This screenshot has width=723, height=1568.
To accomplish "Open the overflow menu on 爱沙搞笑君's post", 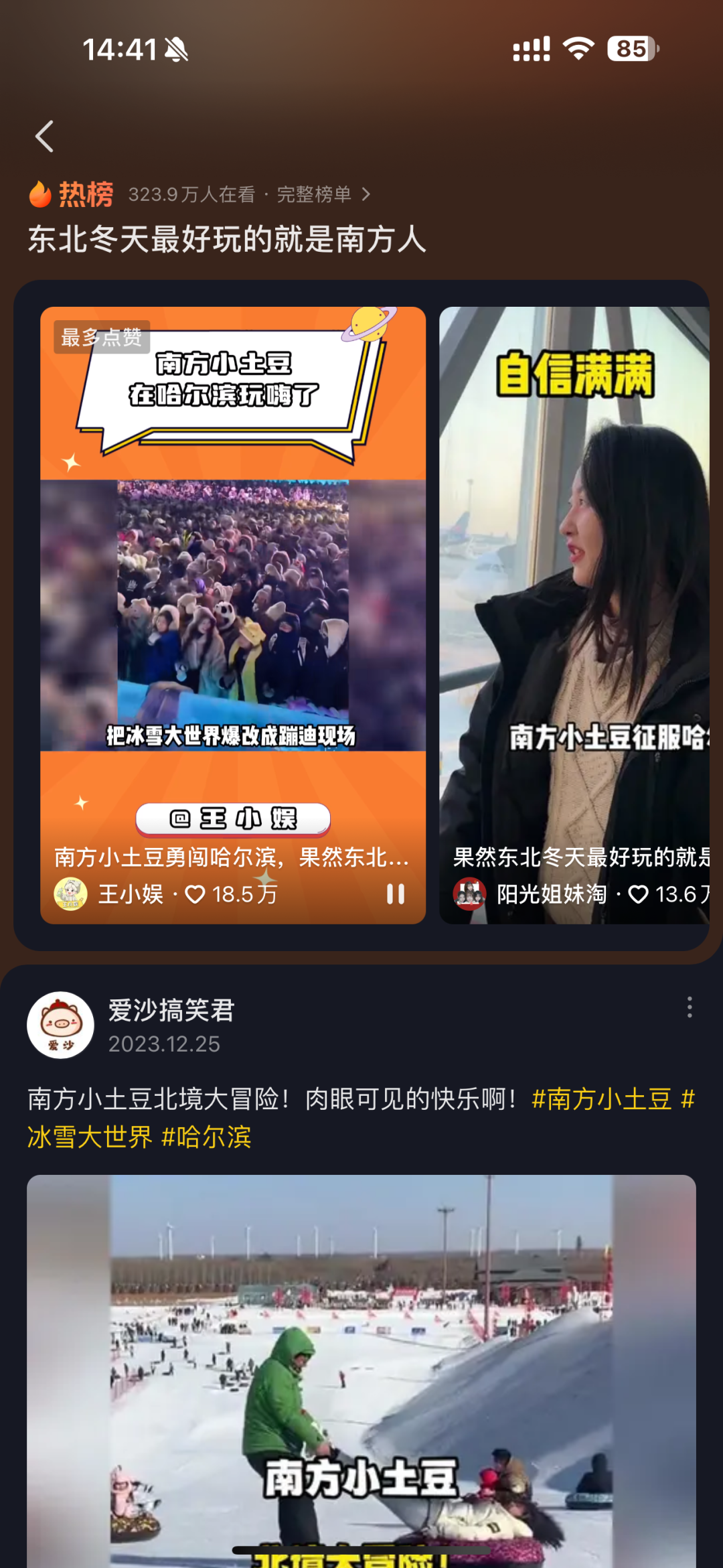I will tap(690, 1007).
